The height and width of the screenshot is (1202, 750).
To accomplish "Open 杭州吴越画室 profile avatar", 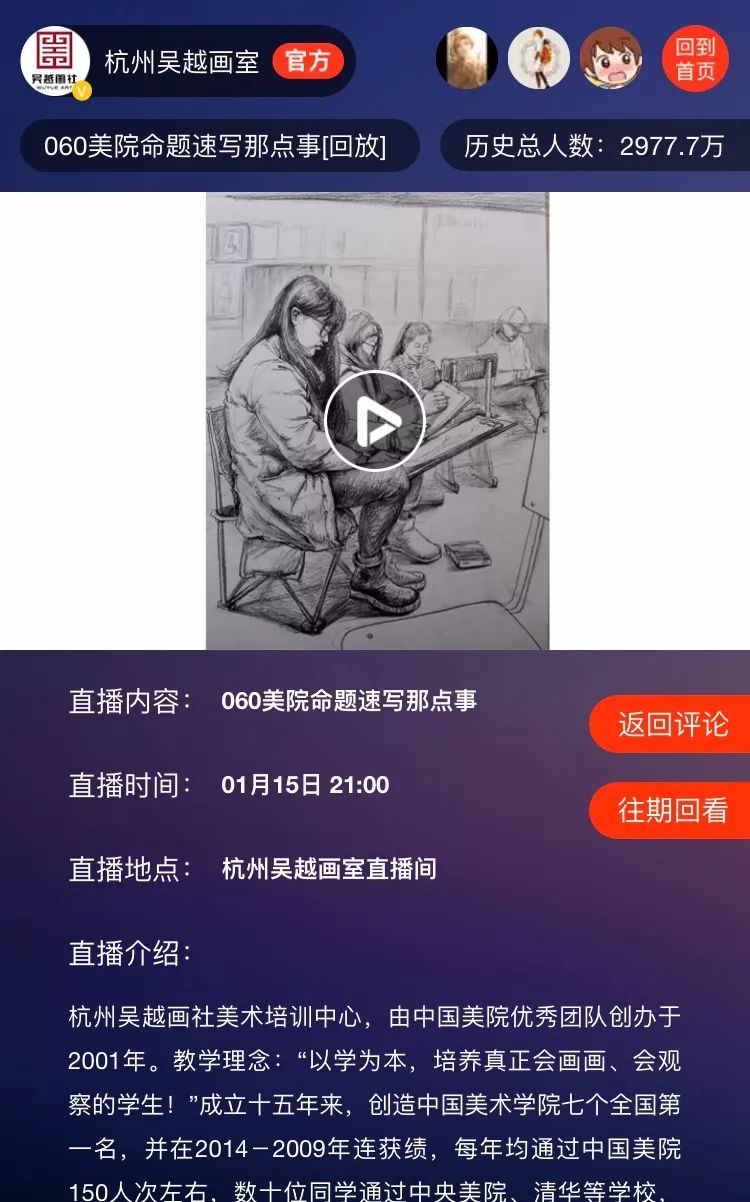I will (55, 61).
